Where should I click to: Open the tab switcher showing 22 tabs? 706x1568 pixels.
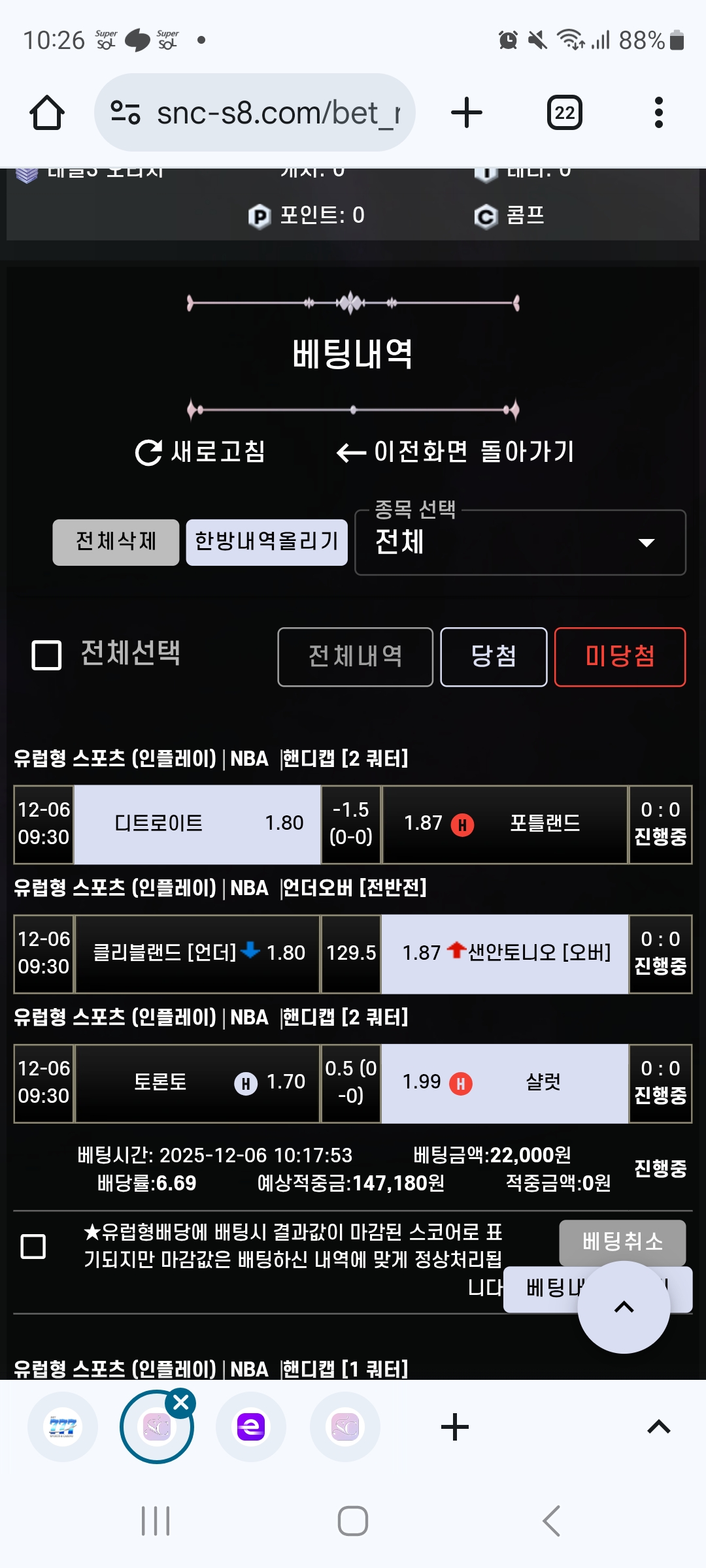point(563,111)
